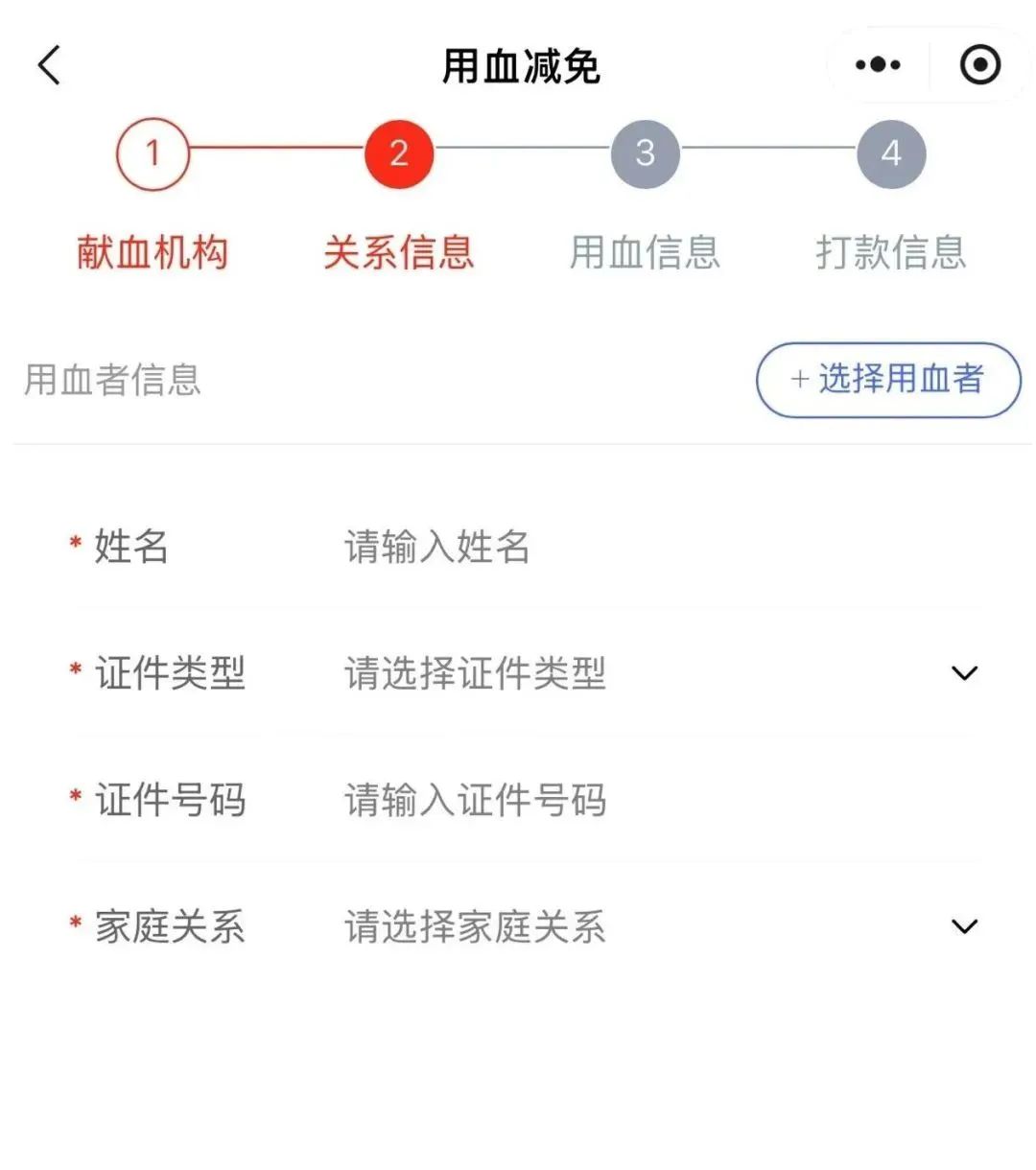Tap the 选择用血者 button
This screenshot has width=1036, height=1170.
point(887,380)
